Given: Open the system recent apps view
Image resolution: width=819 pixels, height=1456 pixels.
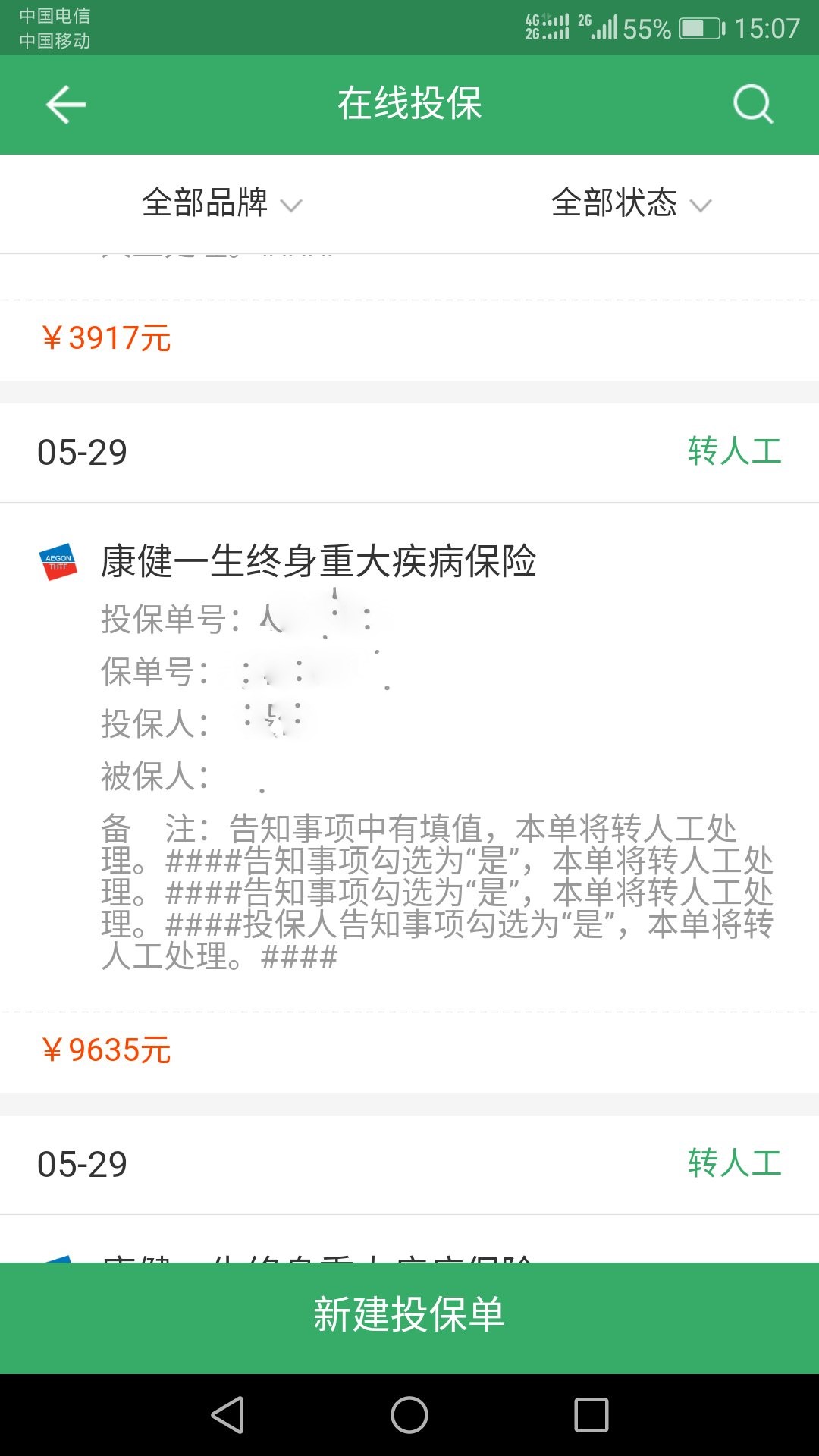Looking at the screenshot, I should click(591, 1415).
